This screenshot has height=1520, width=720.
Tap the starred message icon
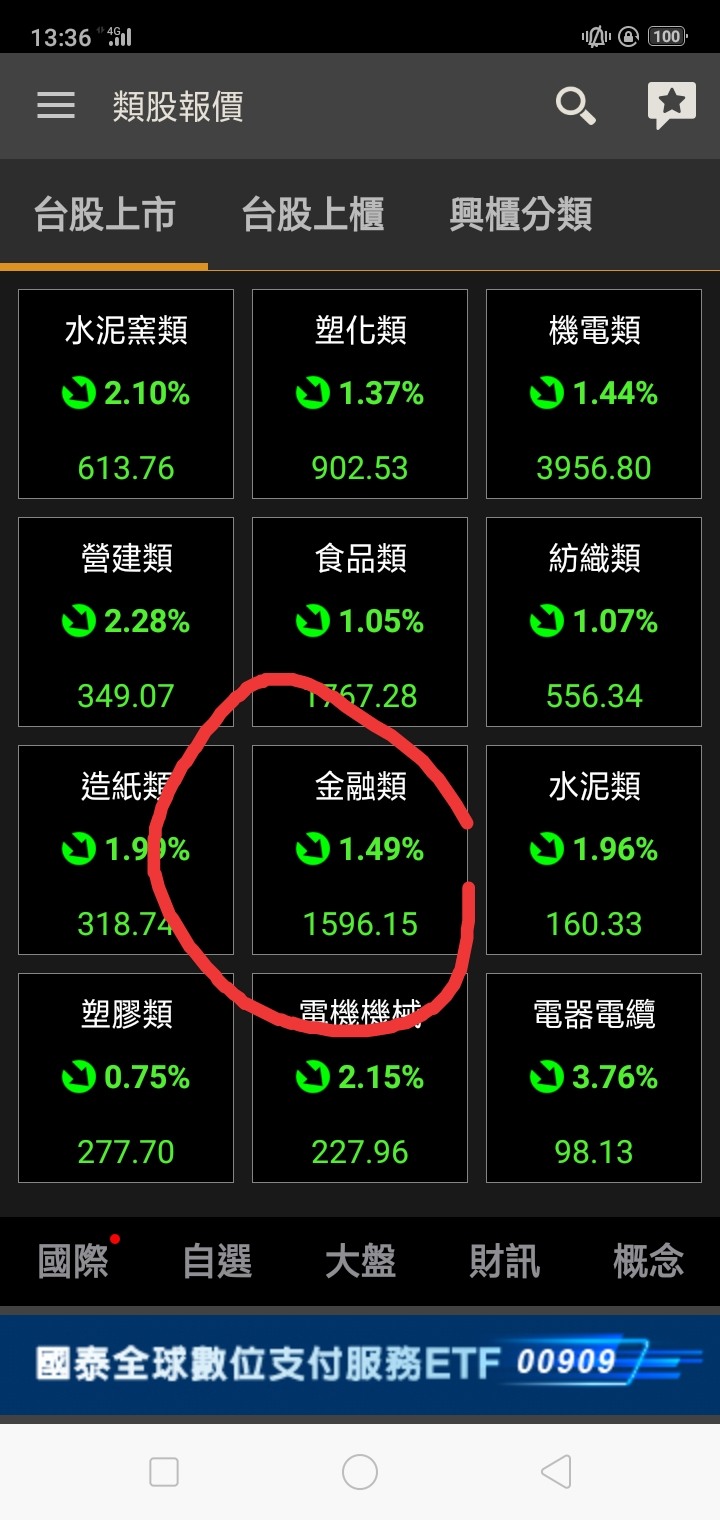(671, 104)
